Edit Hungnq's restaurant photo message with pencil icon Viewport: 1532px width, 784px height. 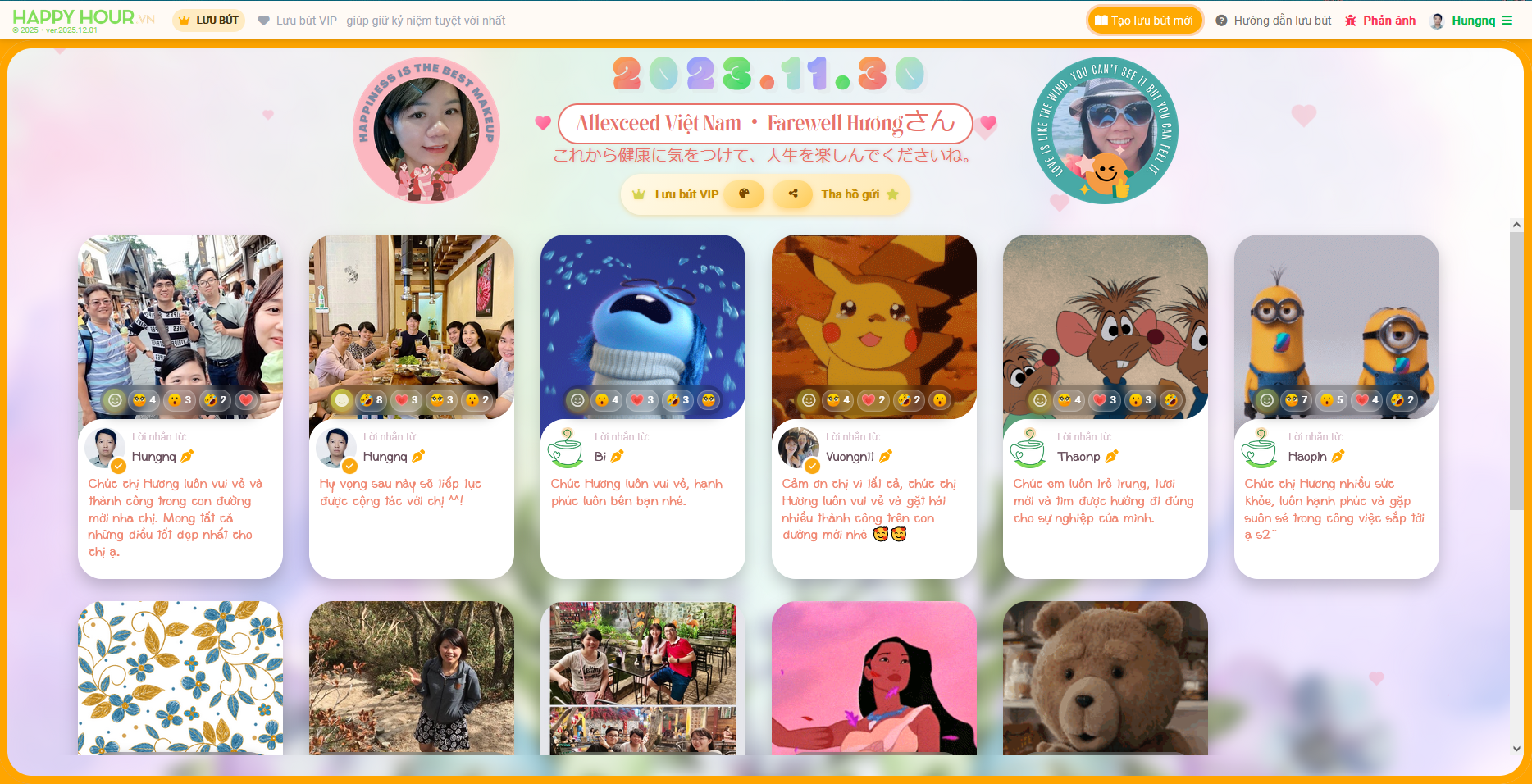[418, 456]
